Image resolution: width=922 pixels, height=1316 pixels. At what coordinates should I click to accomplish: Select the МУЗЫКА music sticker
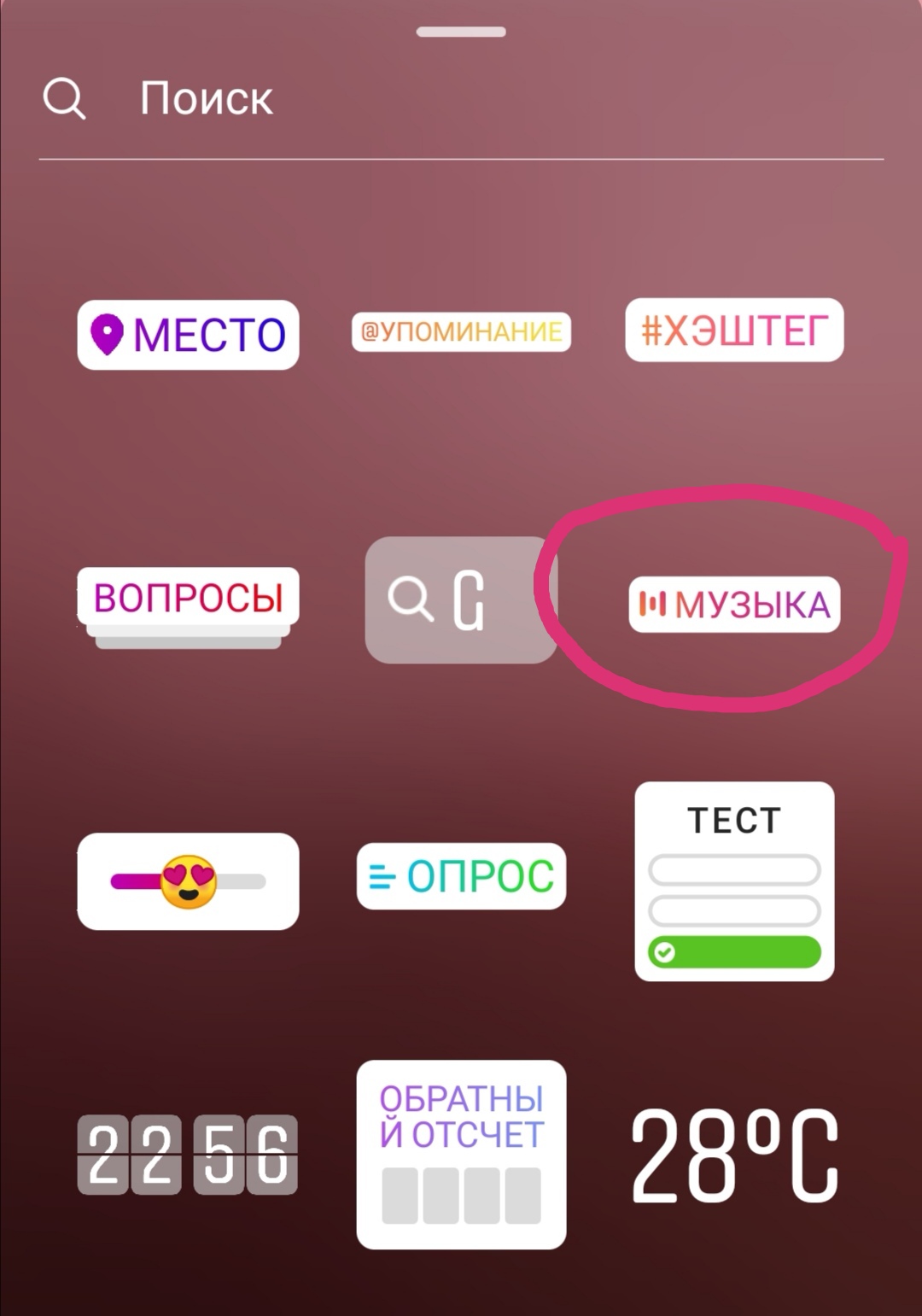coord(734,605)
